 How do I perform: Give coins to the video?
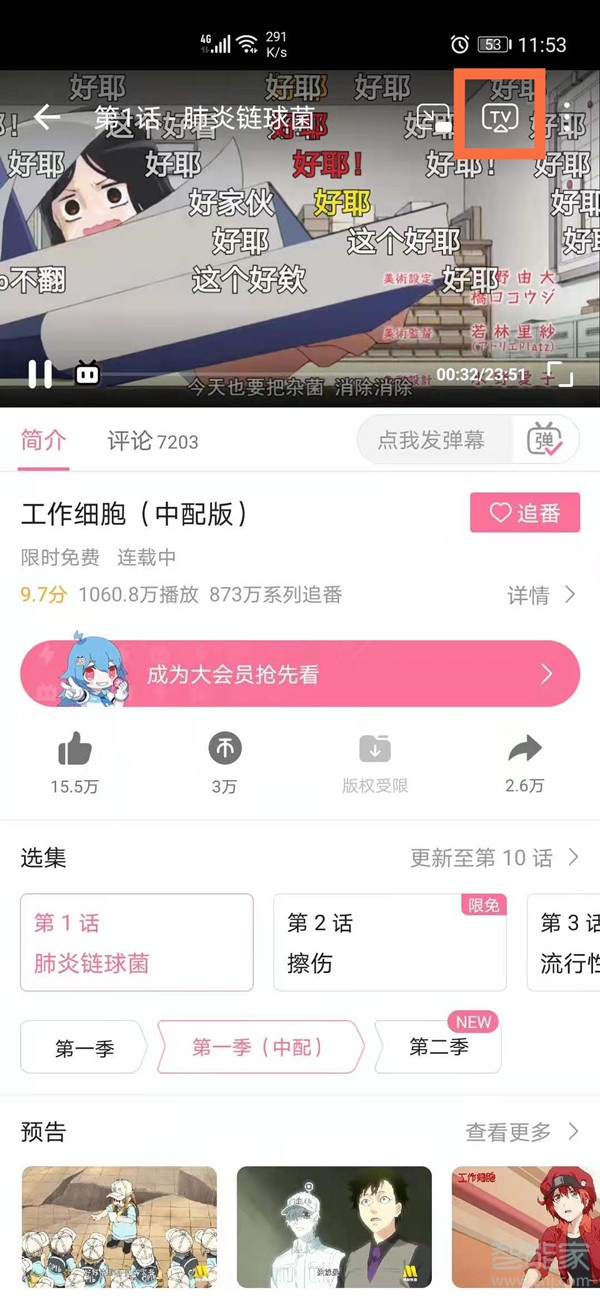click(x=224, y=760)
